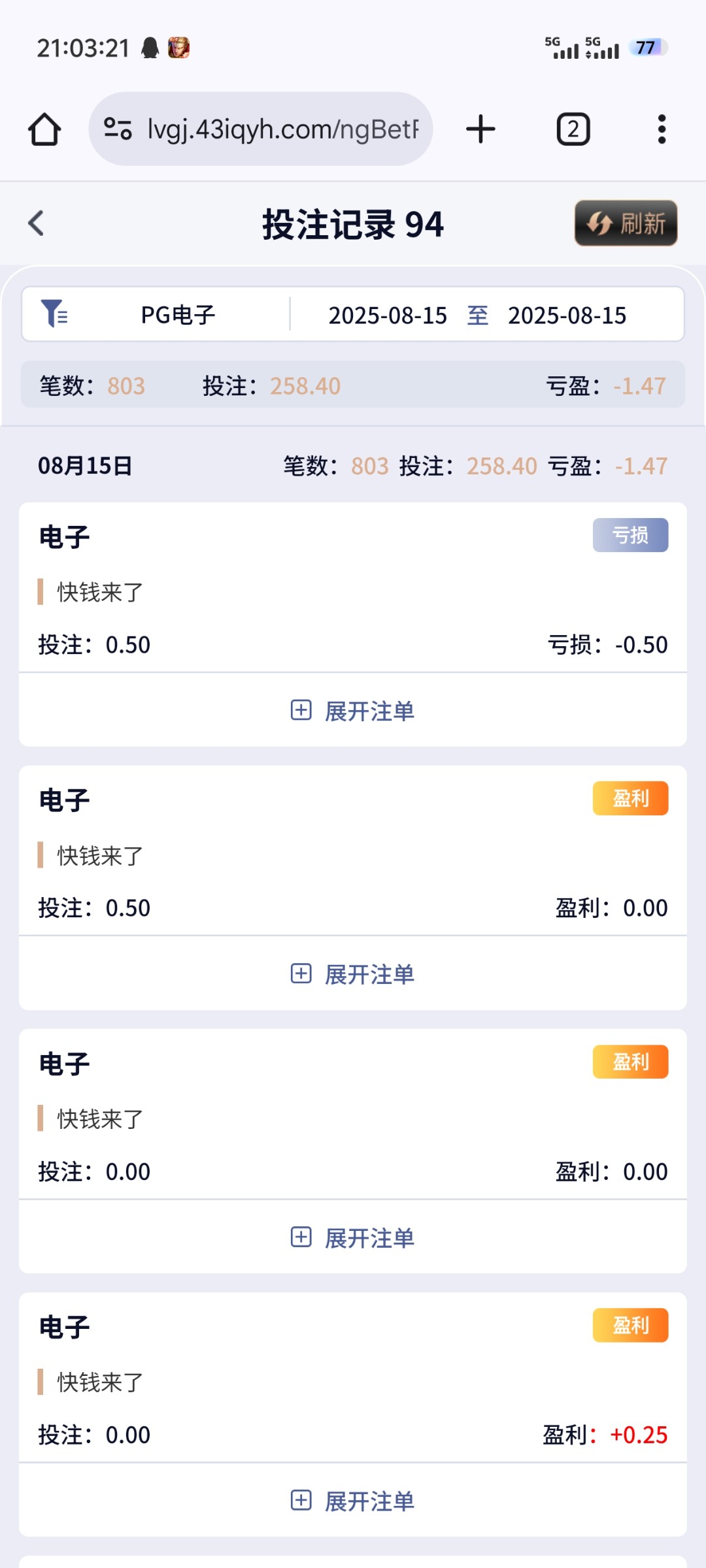Open a new browser tab
This screenshot has height=1568, width=706.
[480, 129]
